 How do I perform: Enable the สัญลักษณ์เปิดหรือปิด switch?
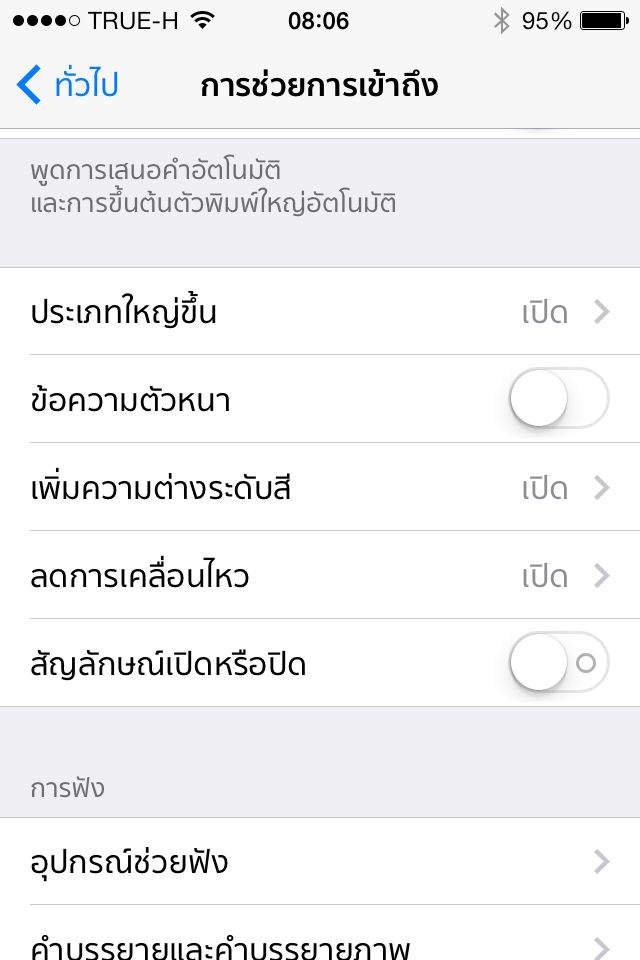pos(558,662)
